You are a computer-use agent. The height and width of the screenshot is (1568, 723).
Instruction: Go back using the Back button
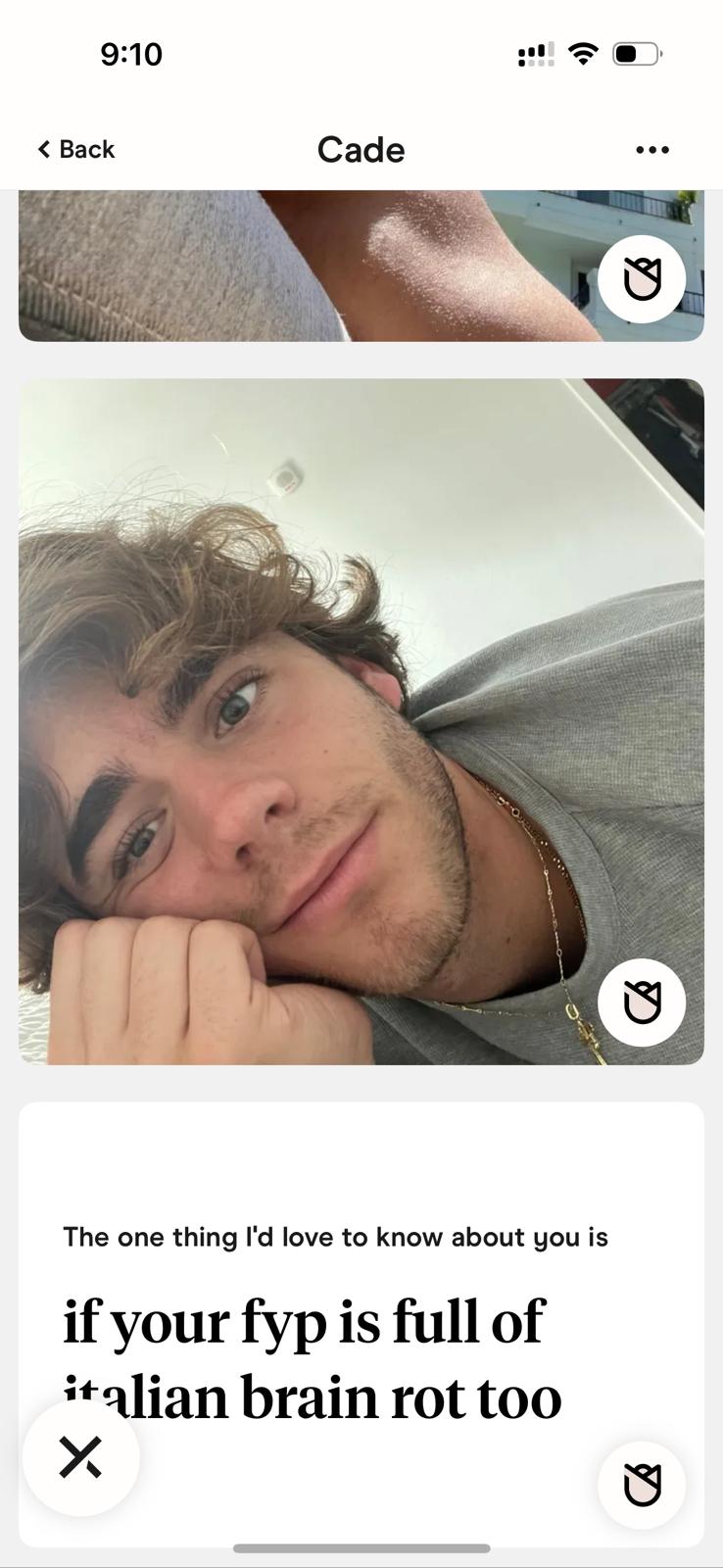76,149
